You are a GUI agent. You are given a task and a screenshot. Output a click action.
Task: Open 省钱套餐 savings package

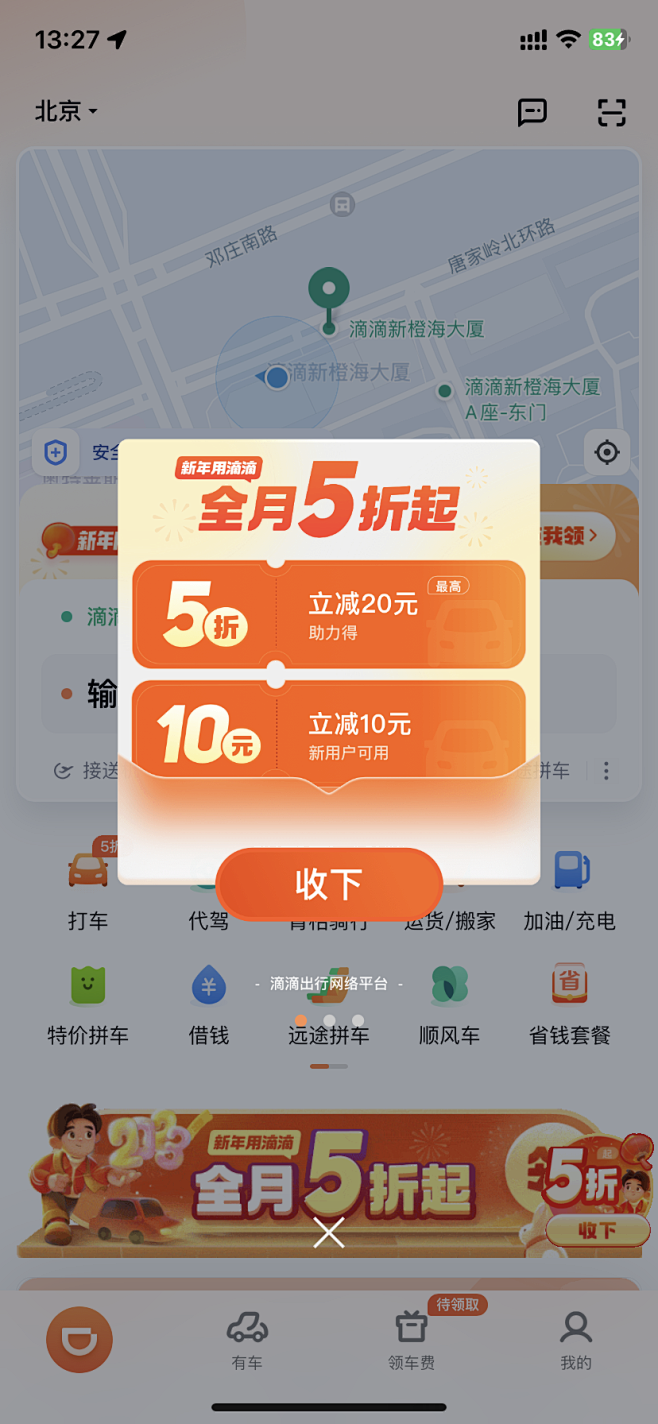[x=569, y=1003]
